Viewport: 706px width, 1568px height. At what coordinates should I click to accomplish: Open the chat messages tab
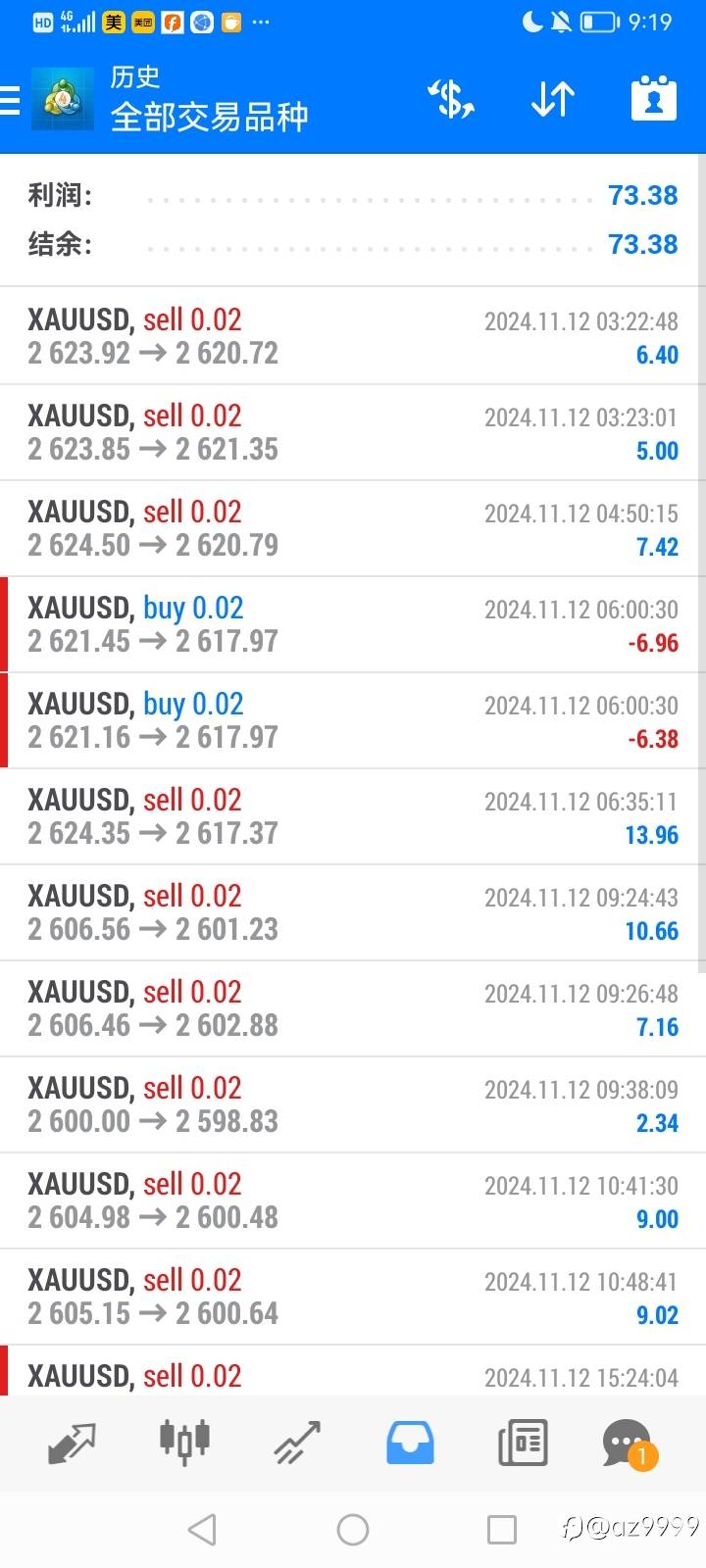coord(627,1443)
